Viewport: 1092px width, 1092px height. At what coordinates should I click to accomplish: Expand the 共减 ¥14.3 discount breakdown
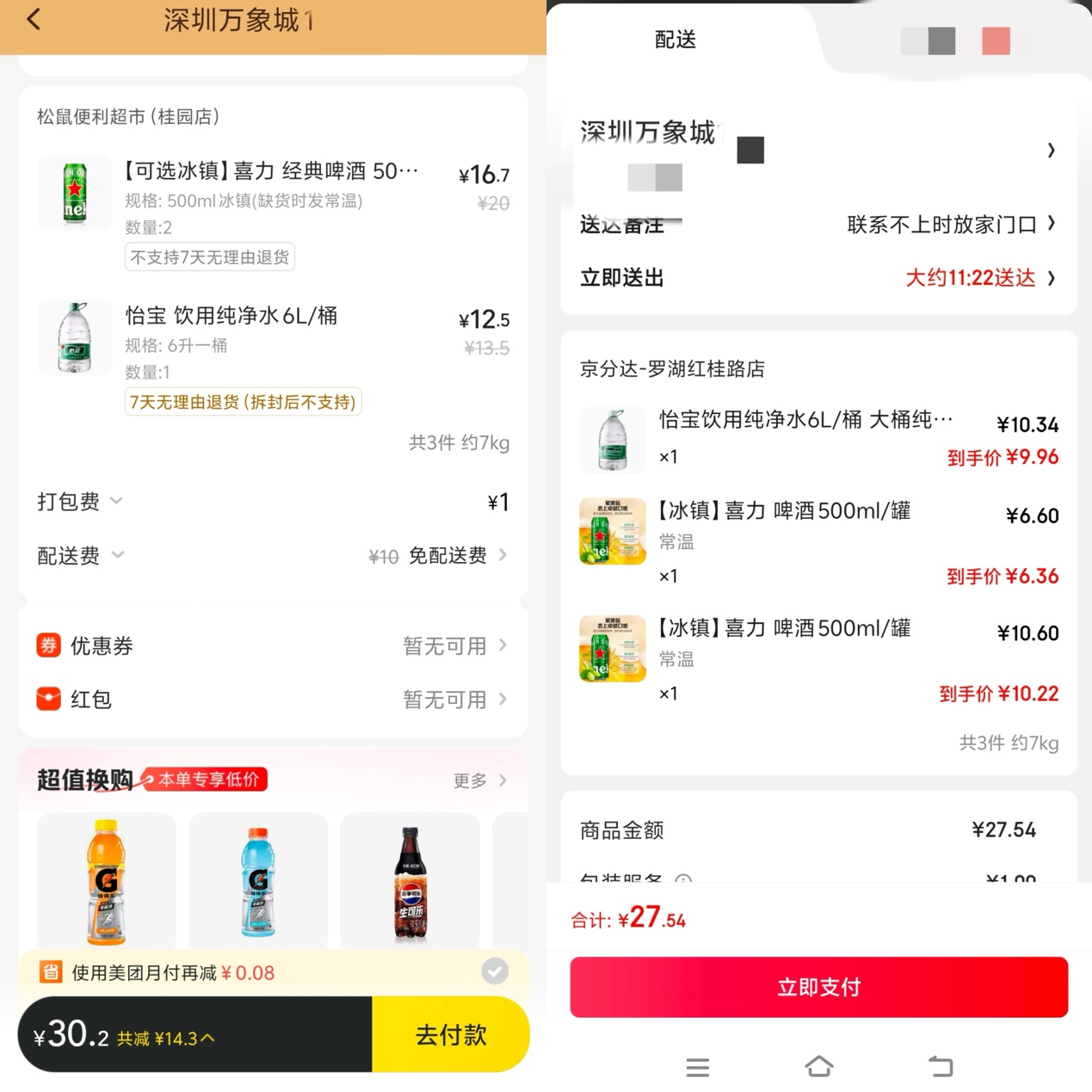pos(166,1039)
